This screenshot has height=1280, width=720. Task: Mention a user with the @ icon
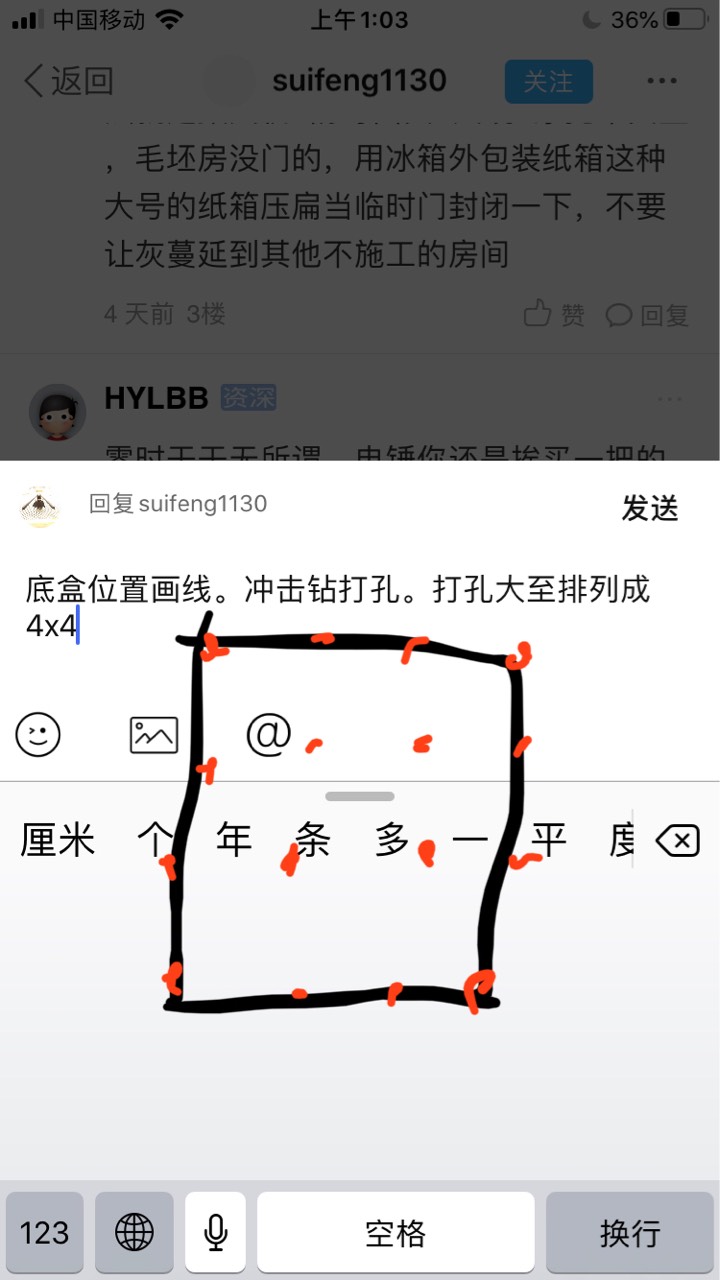267,735
